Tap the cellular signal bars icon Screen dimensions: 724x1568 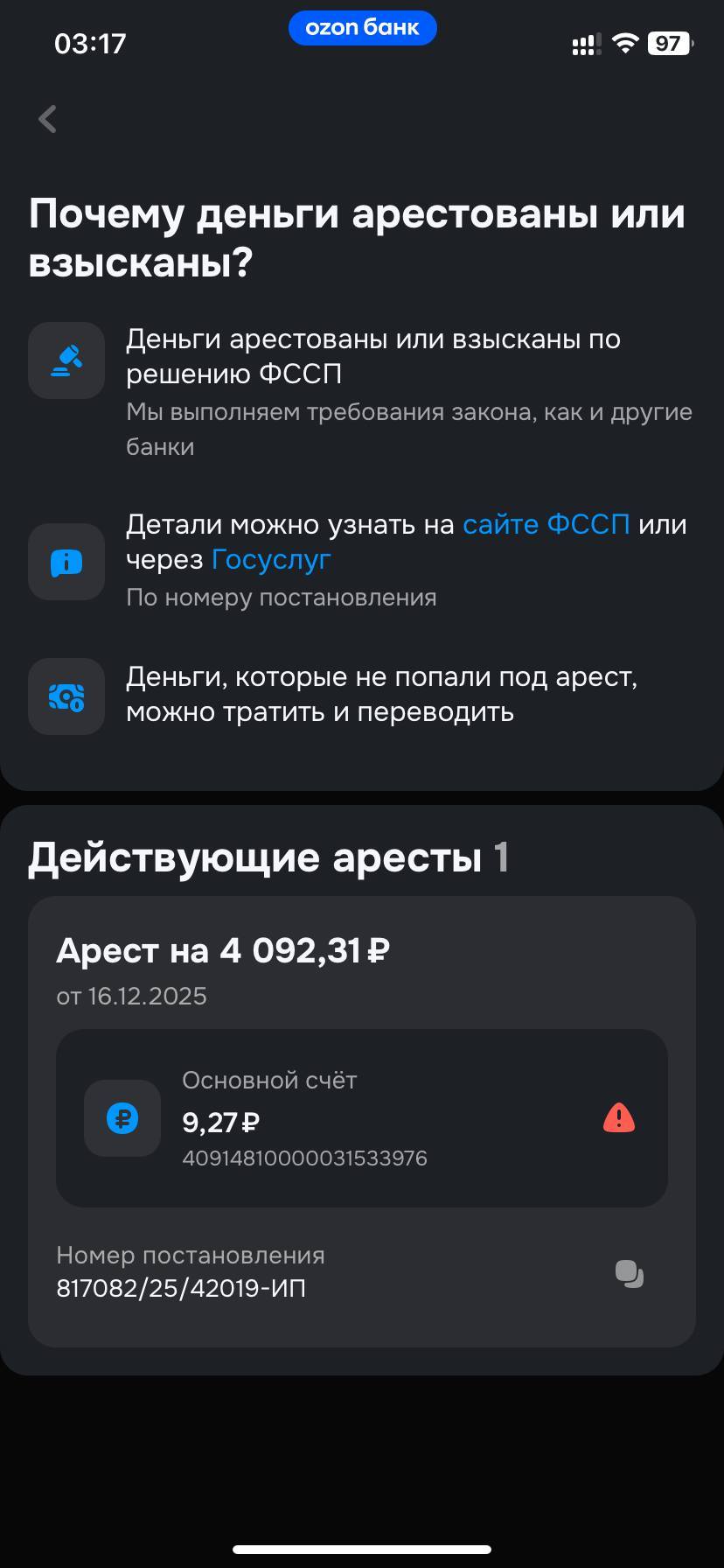coord(584,43)
